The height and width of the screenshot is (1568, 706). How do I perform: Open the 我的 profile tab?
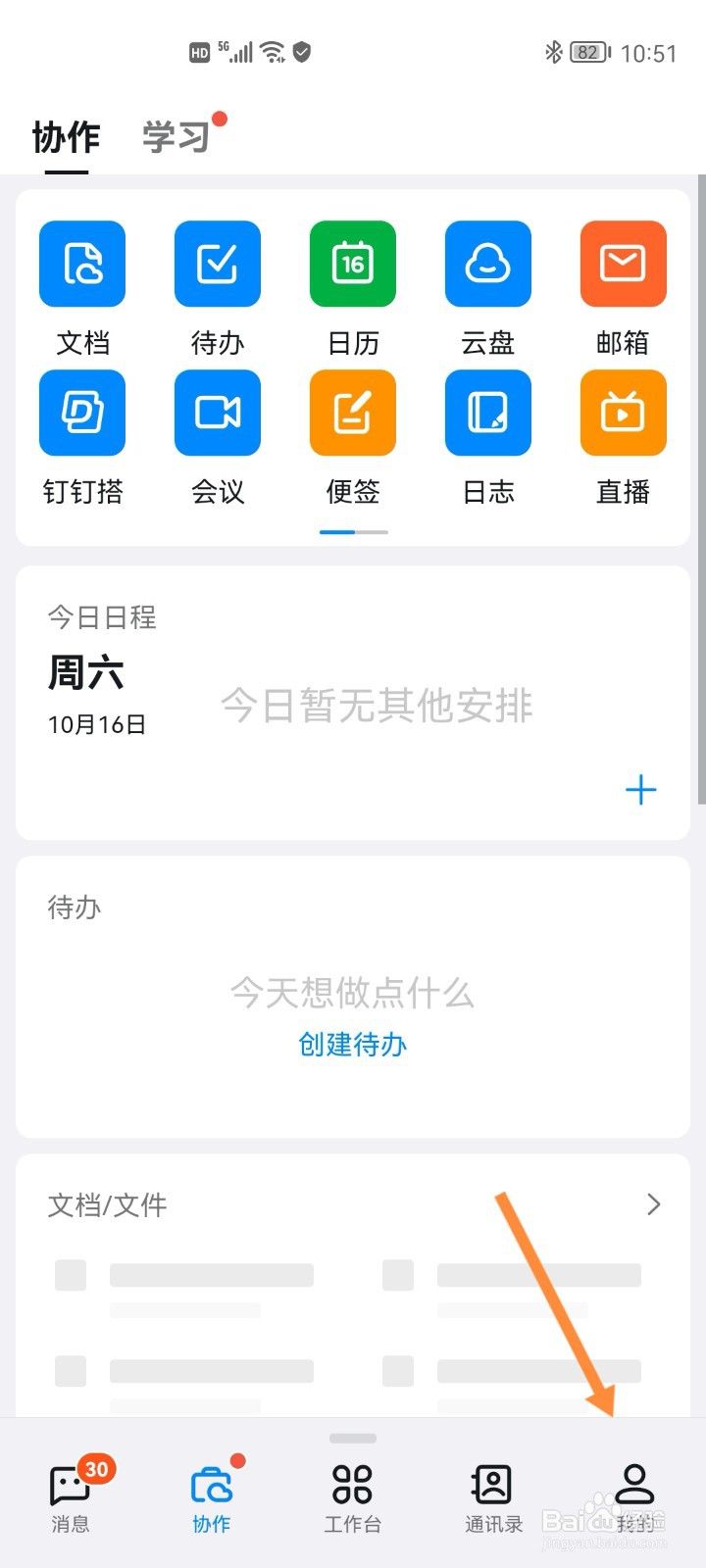[635, 1497]
